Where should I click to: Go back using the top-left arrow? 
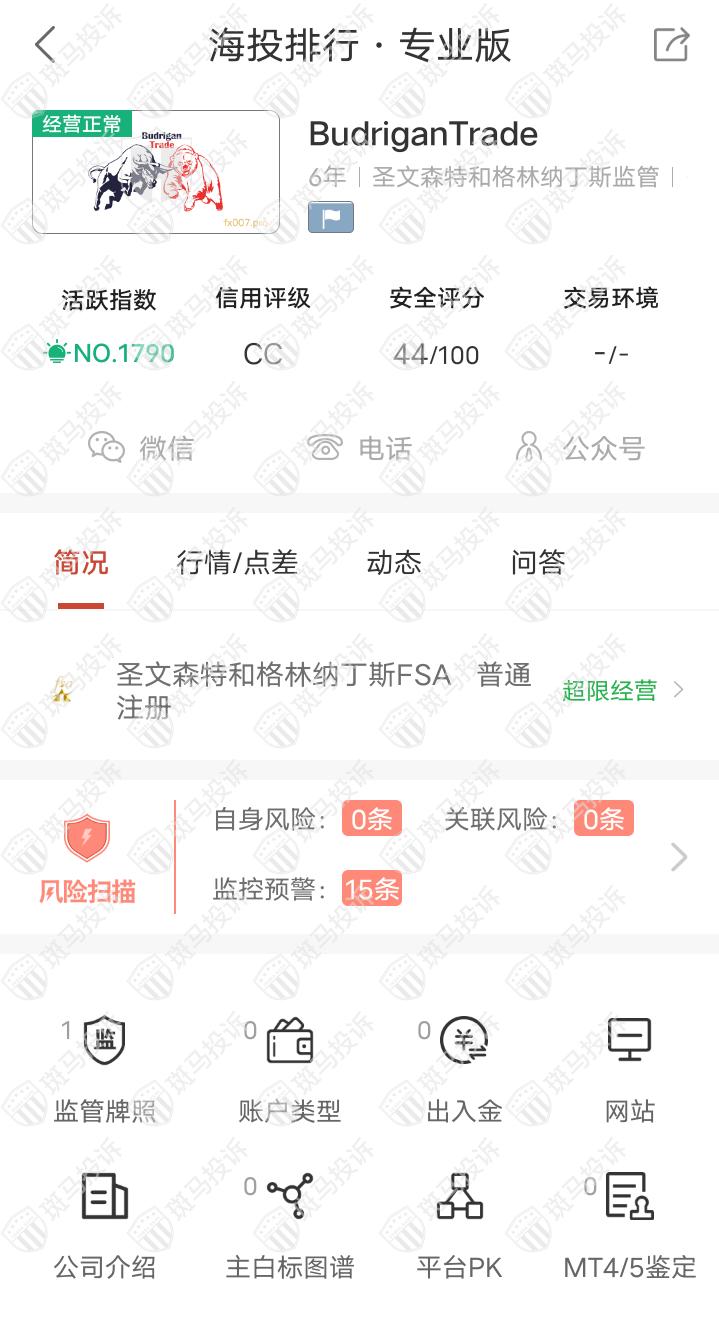click(45, 45)
